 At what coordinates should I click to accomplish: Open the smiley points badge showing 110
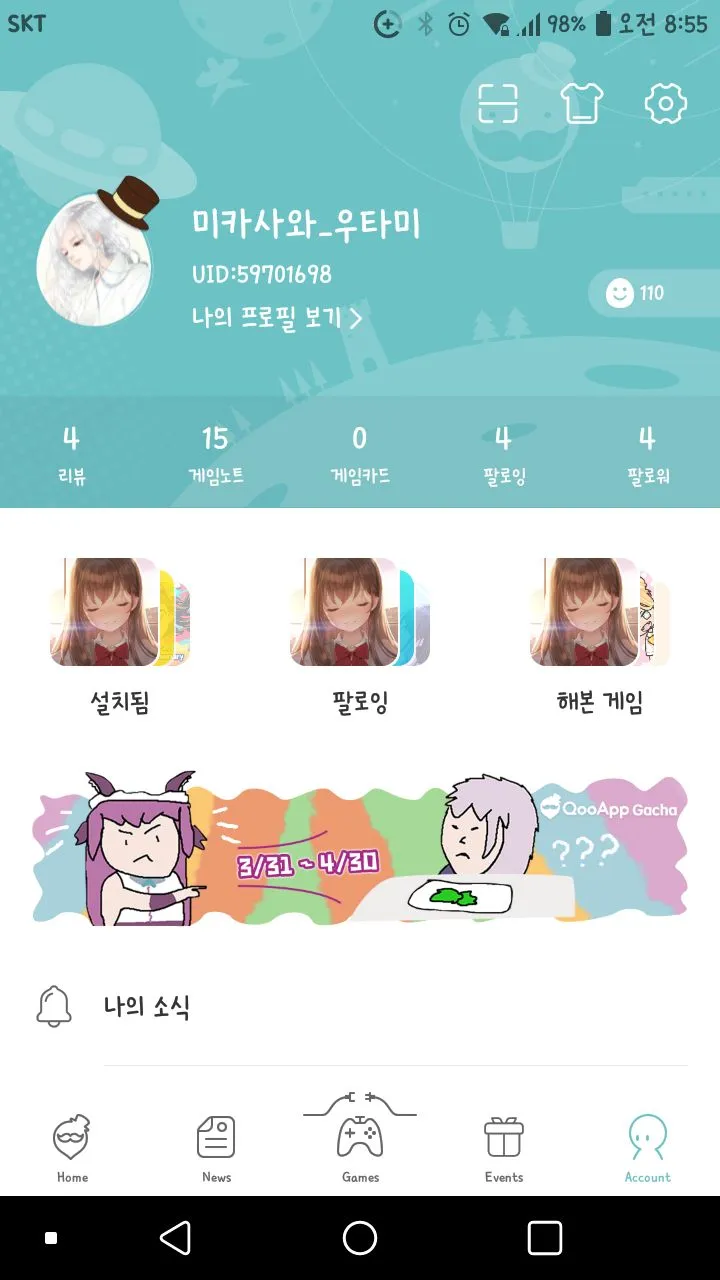(638, 293)
